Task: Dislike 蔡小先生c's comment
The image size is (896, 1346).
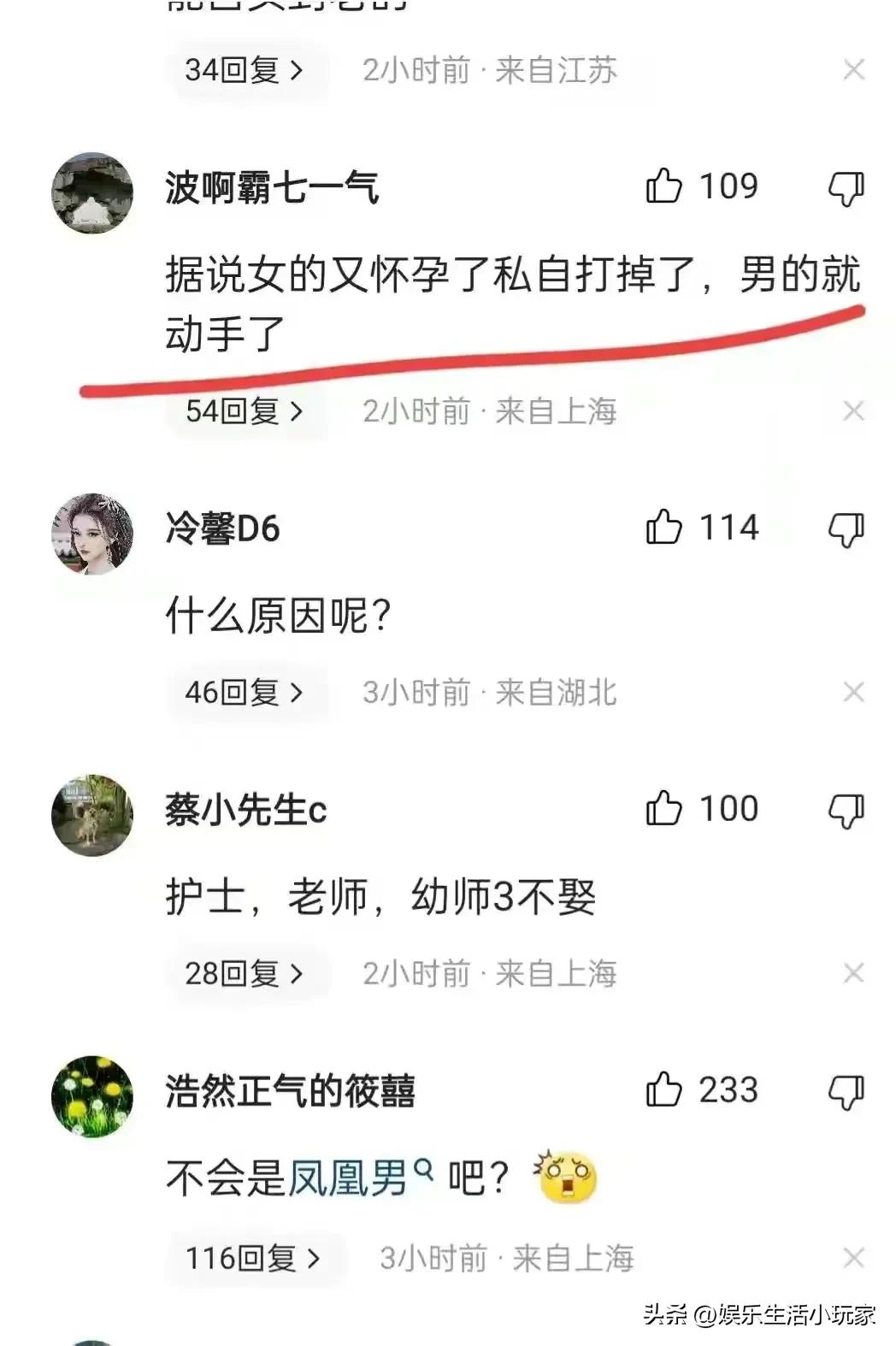Action: (846, 807)
